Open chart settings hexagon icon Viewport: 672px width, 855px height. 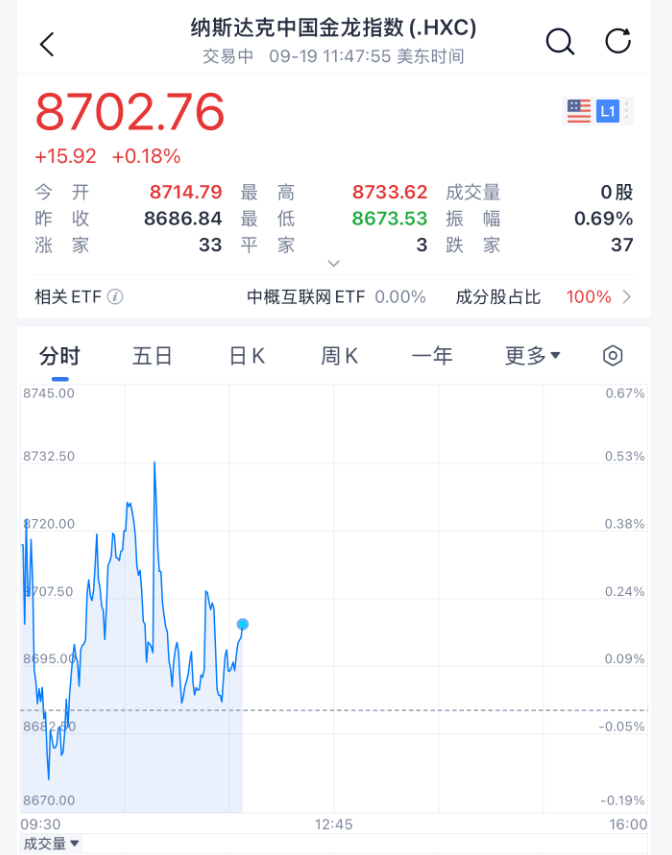point(613,356)
